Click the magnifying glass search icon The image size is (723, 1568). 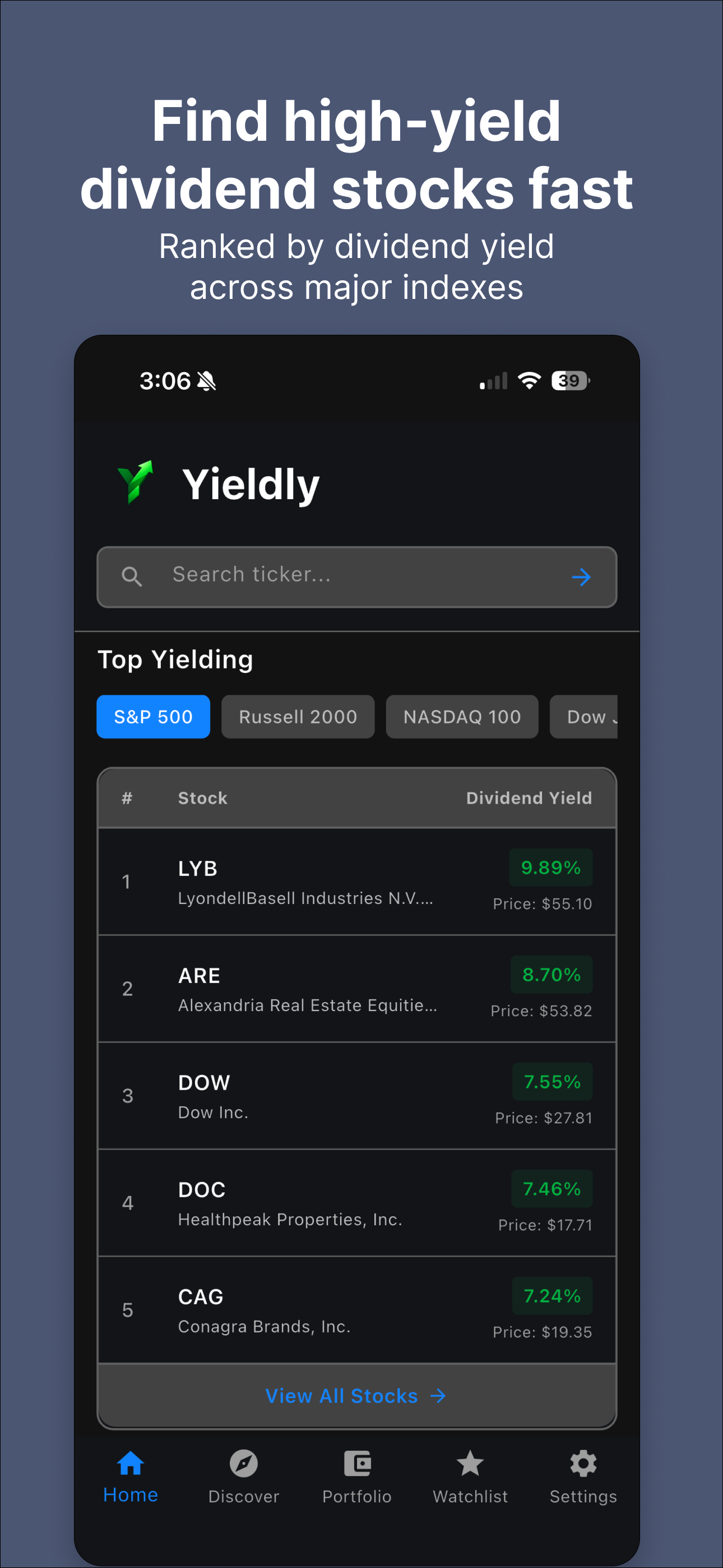coord(132,577)
